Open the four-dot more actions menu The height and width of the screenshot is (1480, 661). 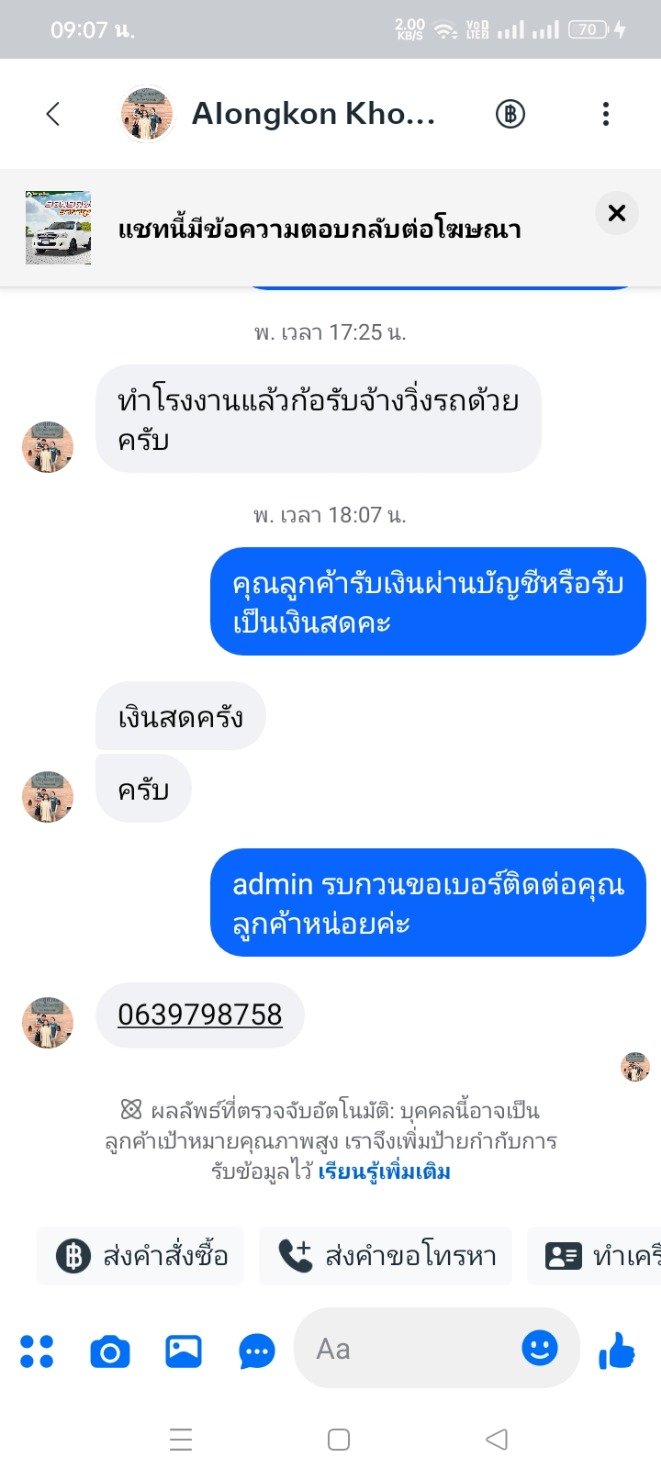[x=37, y=1351]
